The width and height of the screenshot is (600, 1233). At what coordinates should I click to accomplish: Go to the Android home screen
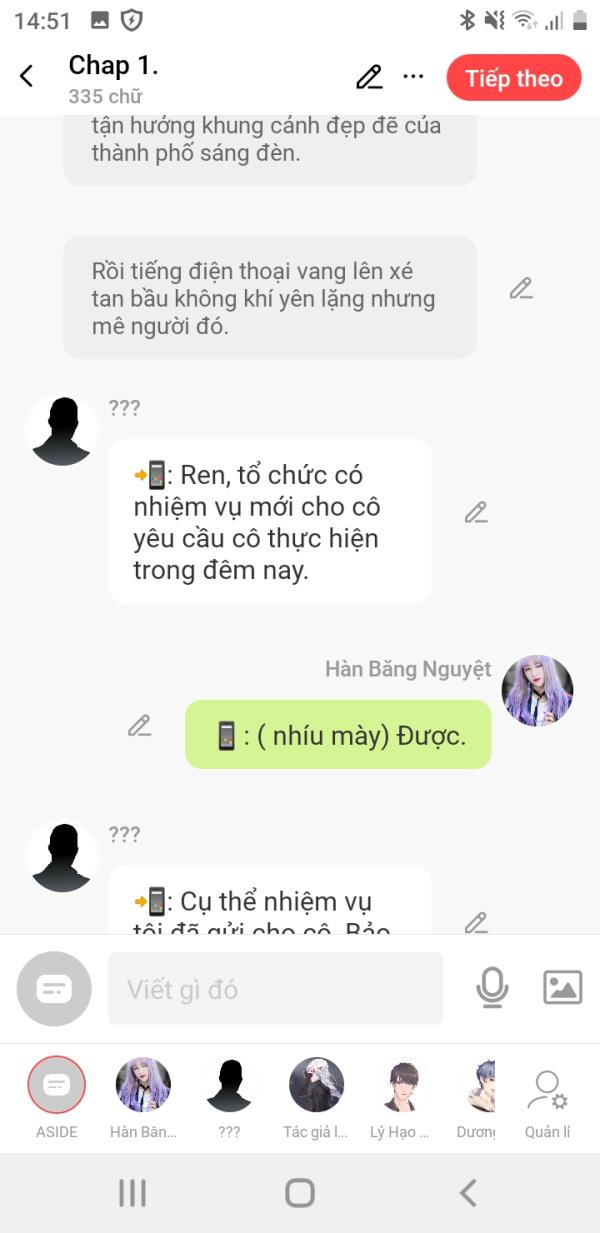[x=299, y=1192]
